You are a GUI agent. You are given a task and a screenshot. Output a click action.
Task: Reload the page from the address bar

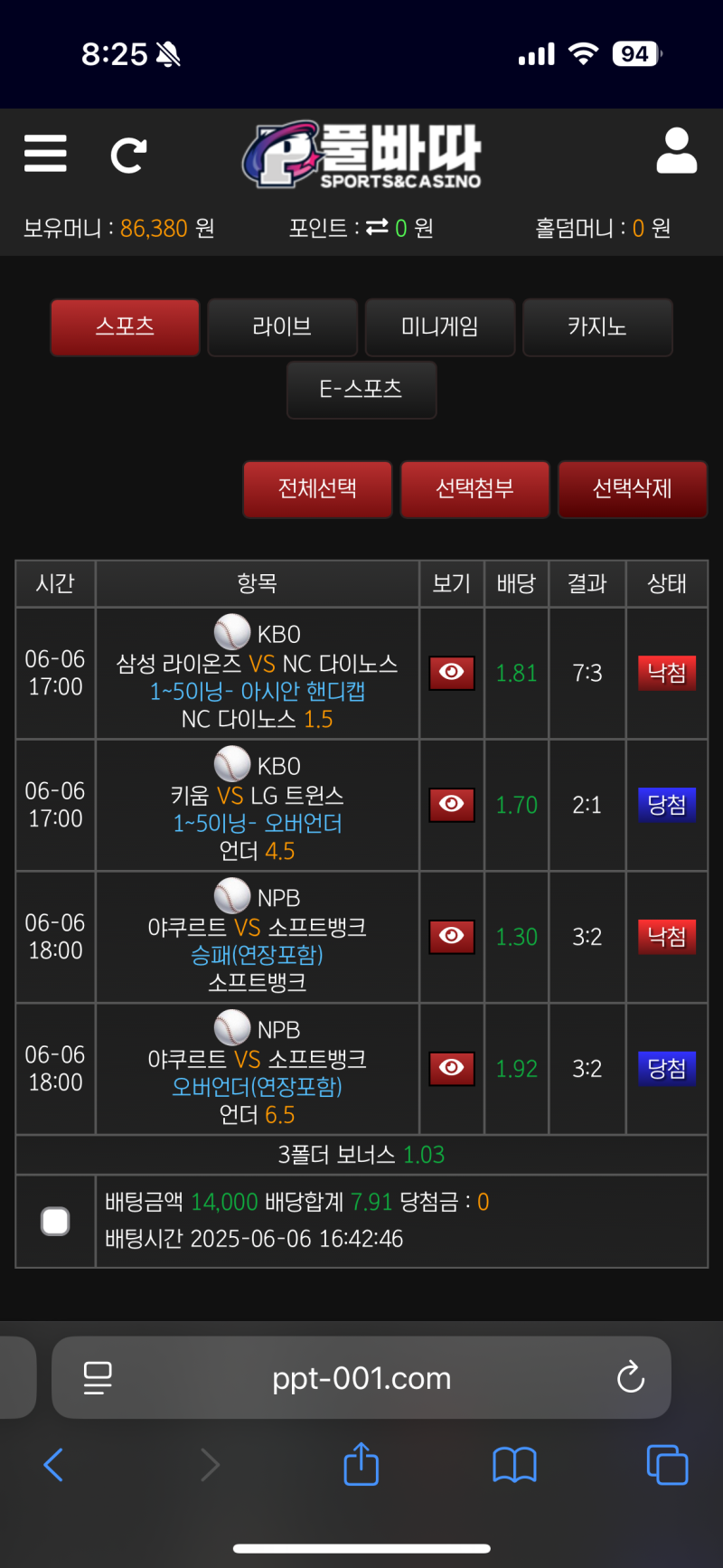pos(630,1378)
